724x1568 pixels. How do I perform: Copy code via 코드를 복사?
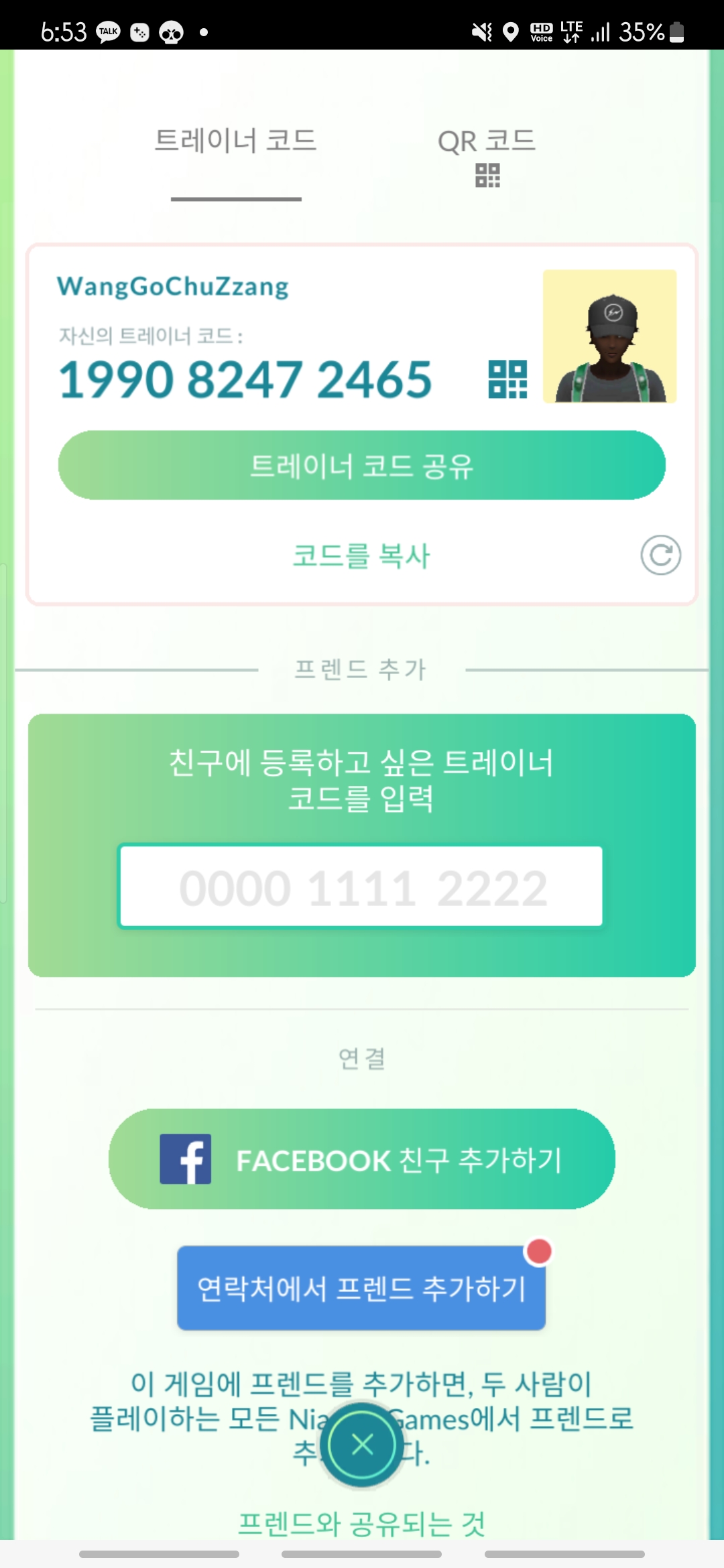point(362,556)
